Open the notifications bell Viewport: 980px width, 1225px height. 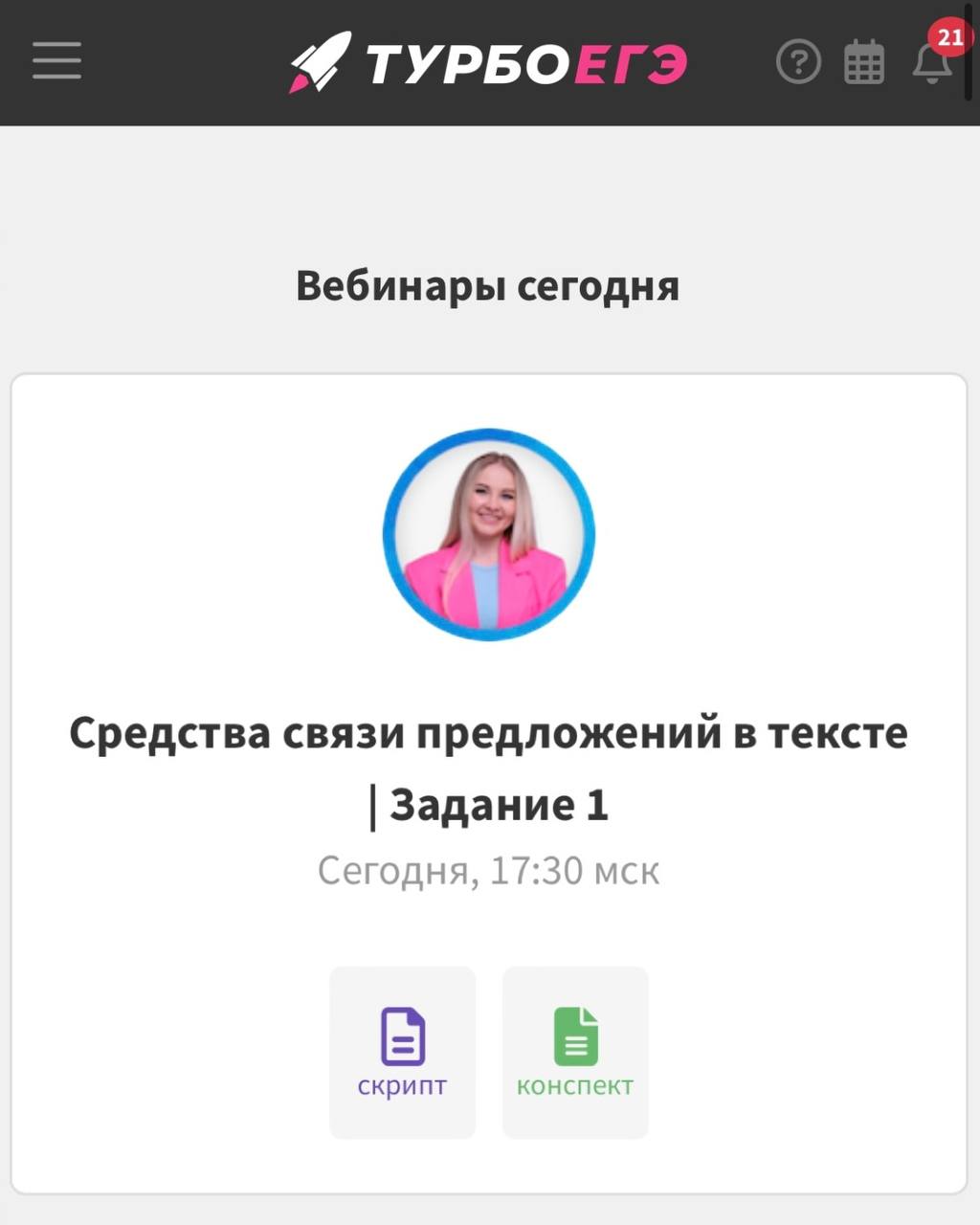click(x=931, y=63)
